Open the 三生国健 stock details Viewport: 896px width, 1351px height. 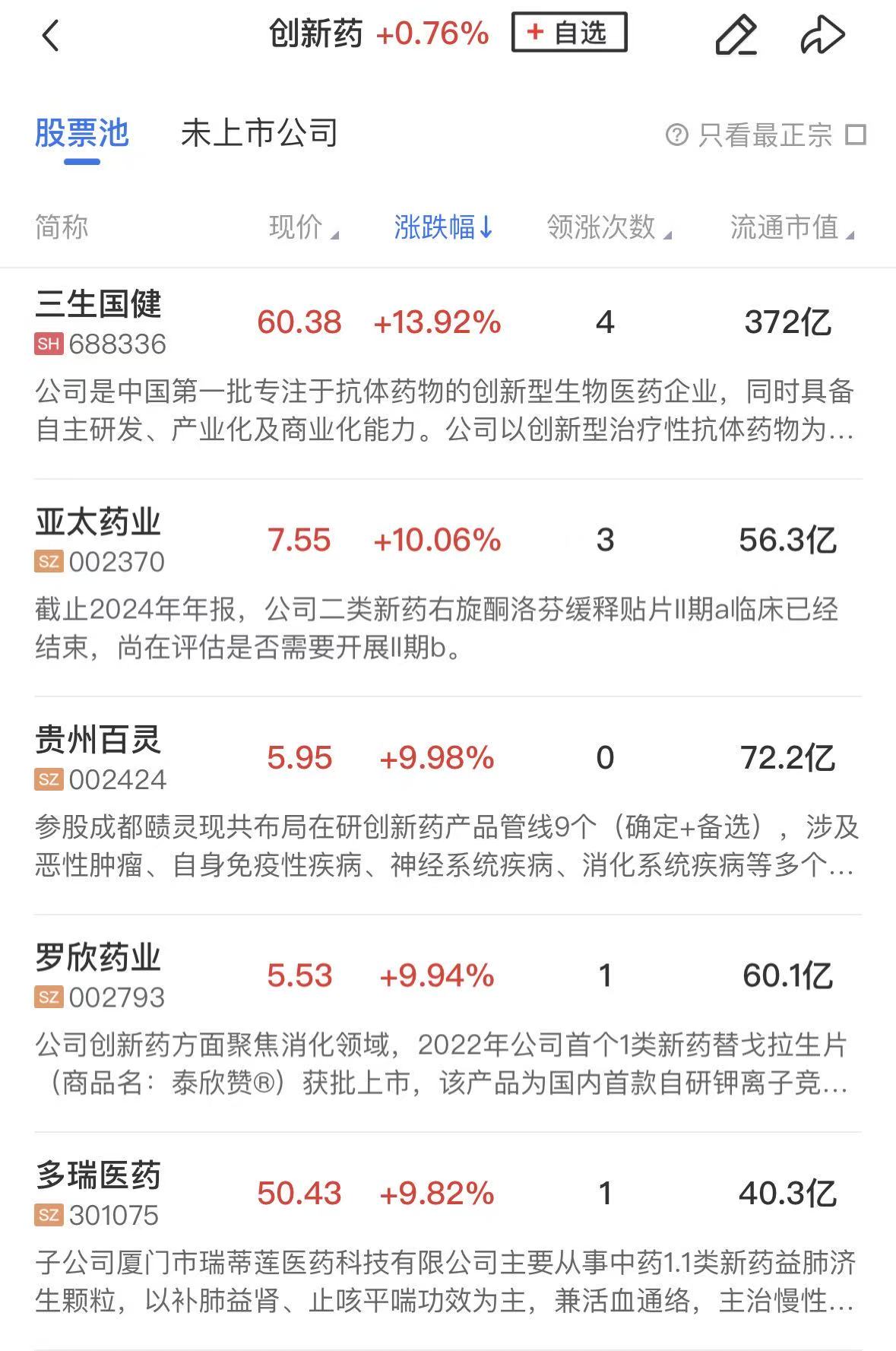click(99, 305)
